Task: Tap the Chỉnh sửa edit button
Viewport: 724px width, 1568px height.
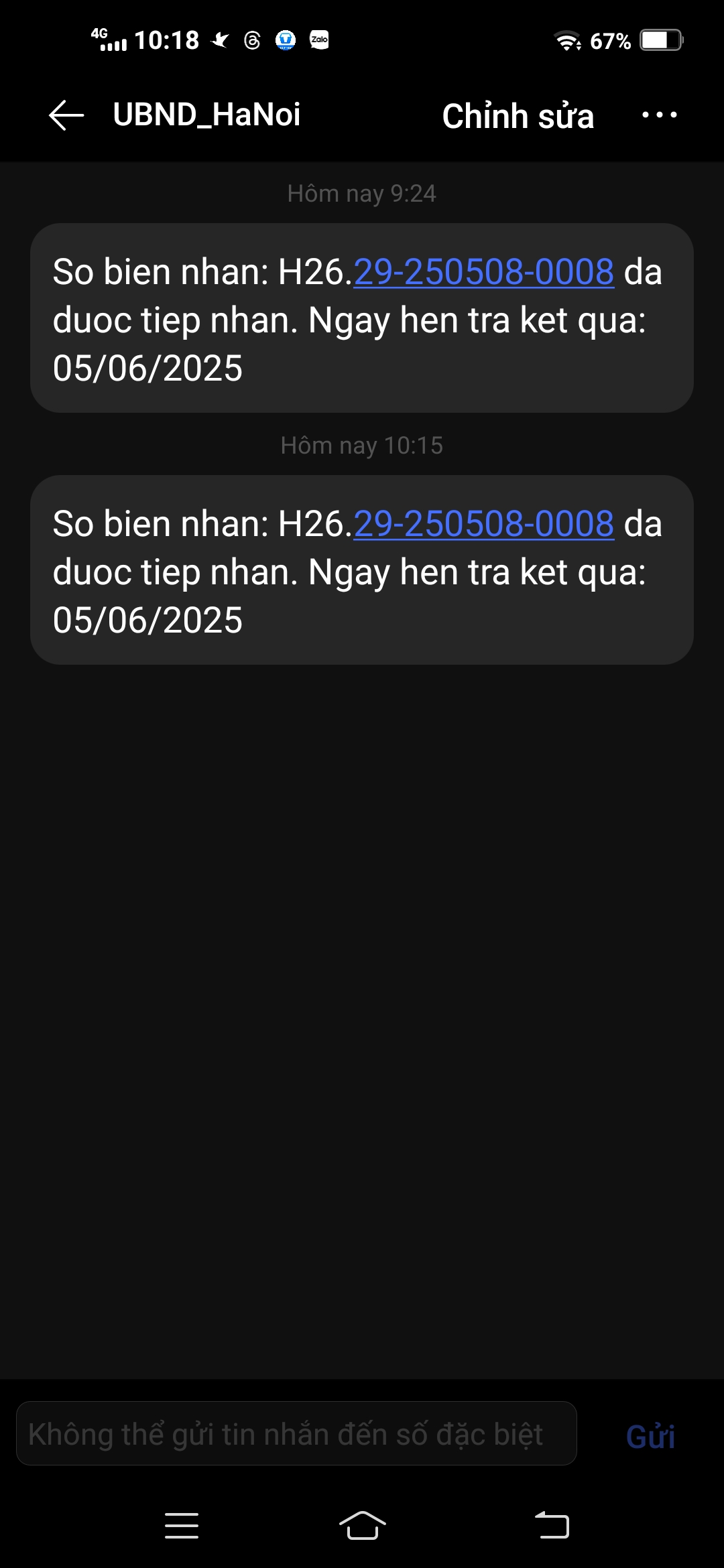Action: point(518,115)
